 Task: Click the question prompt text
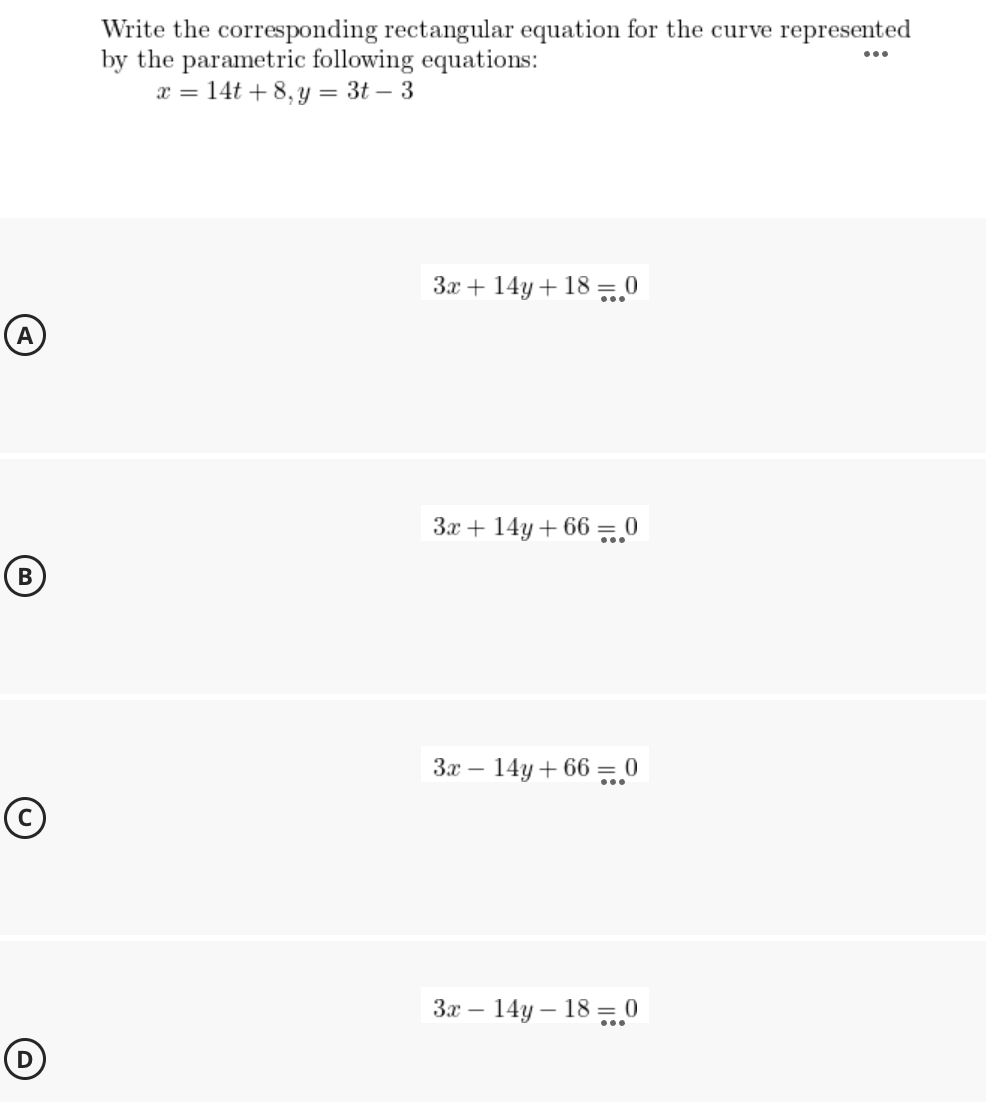coord(505,43)
